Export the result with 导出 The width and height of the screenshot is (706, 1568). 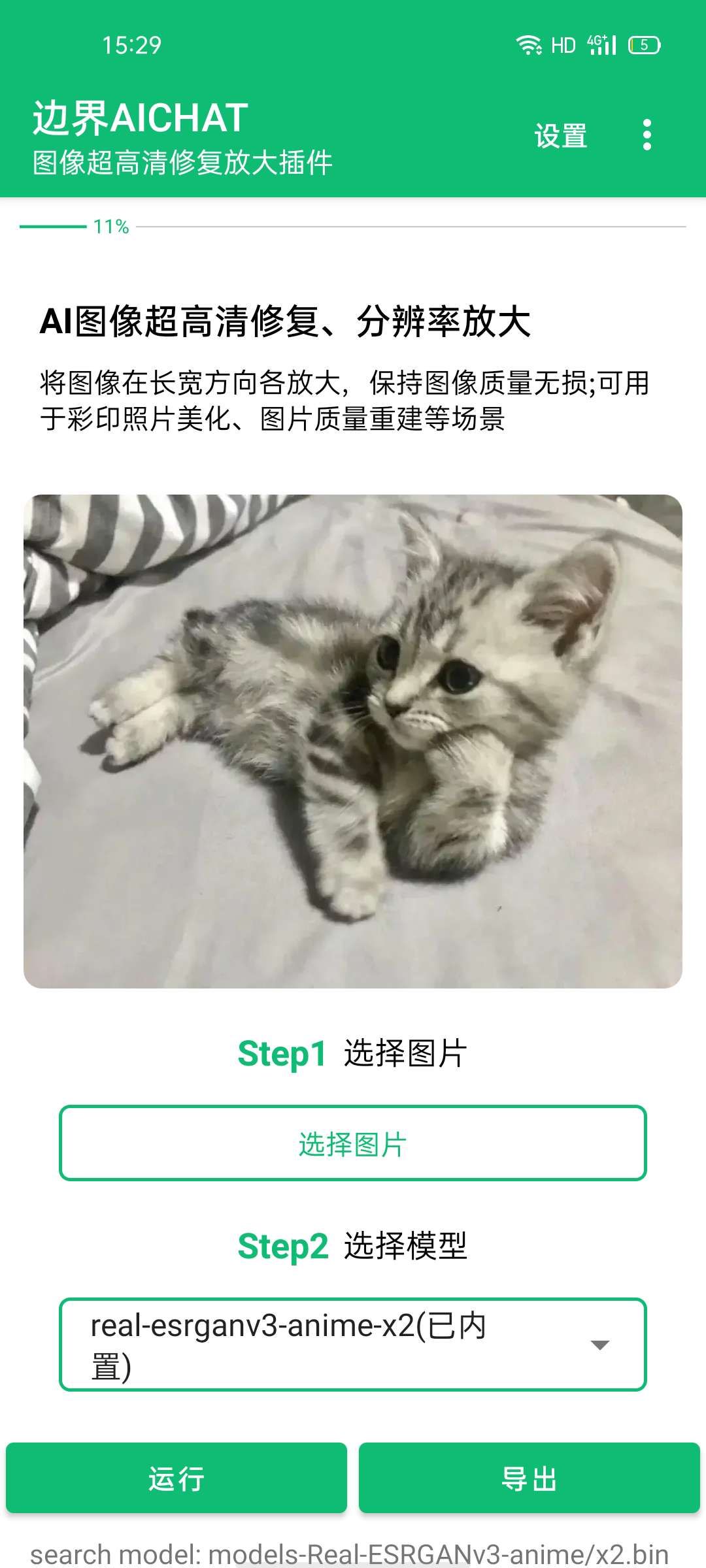pos(529,1478)
